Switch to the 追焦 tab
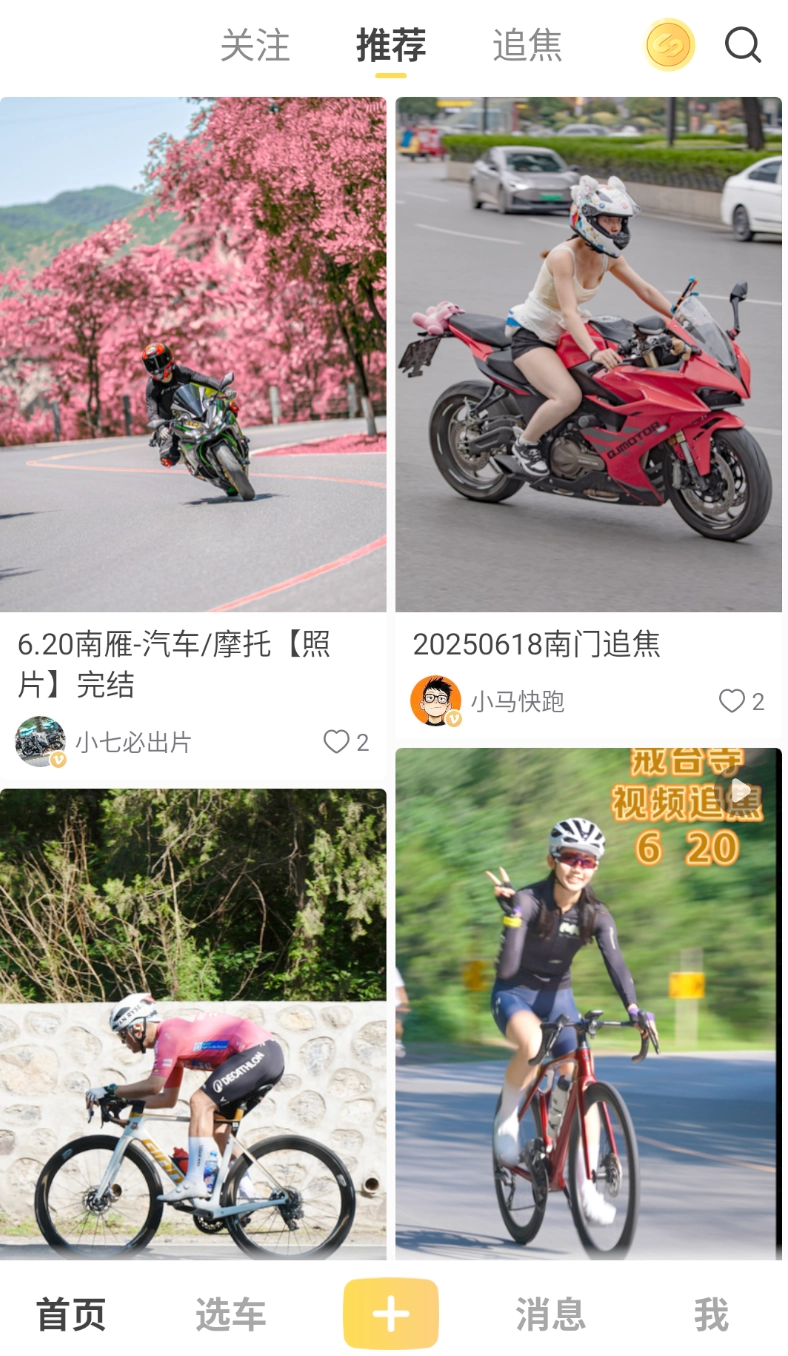The width and height of the screenshot is (788, 1356). pos(526,45)
